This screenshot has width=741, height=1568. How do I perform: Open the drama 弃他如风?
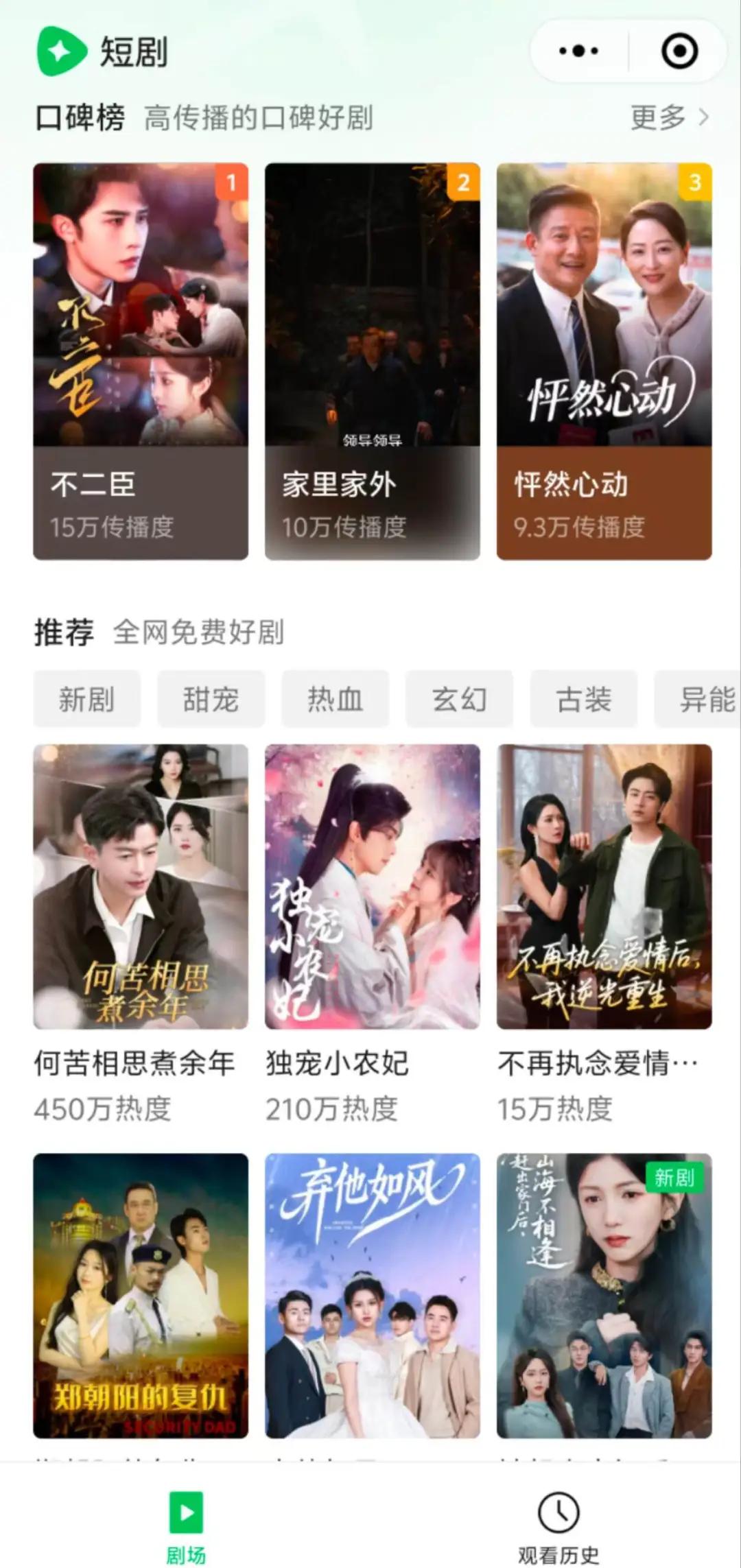372,1295
